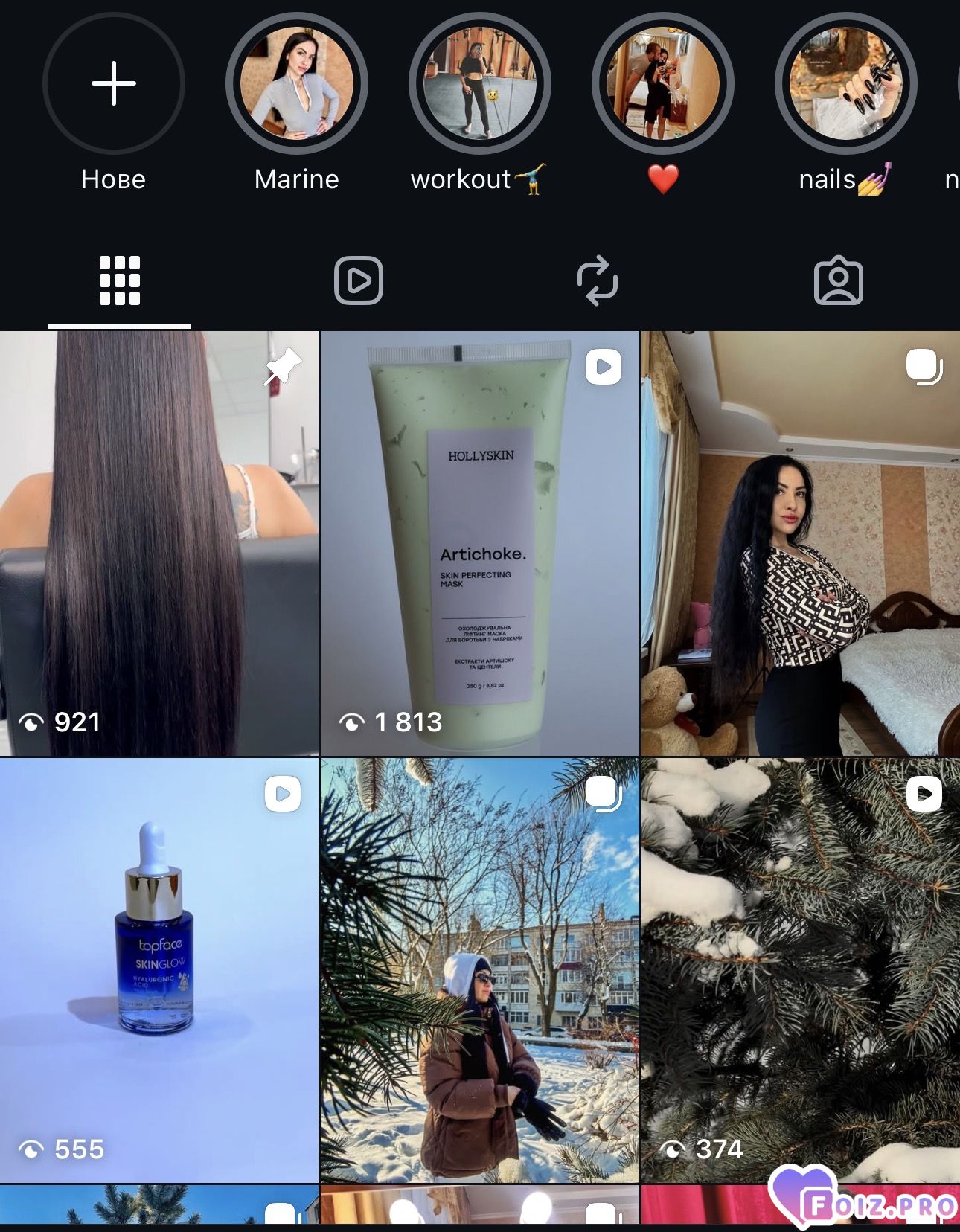Switch to the tagged photos tab

coord(838,280)
